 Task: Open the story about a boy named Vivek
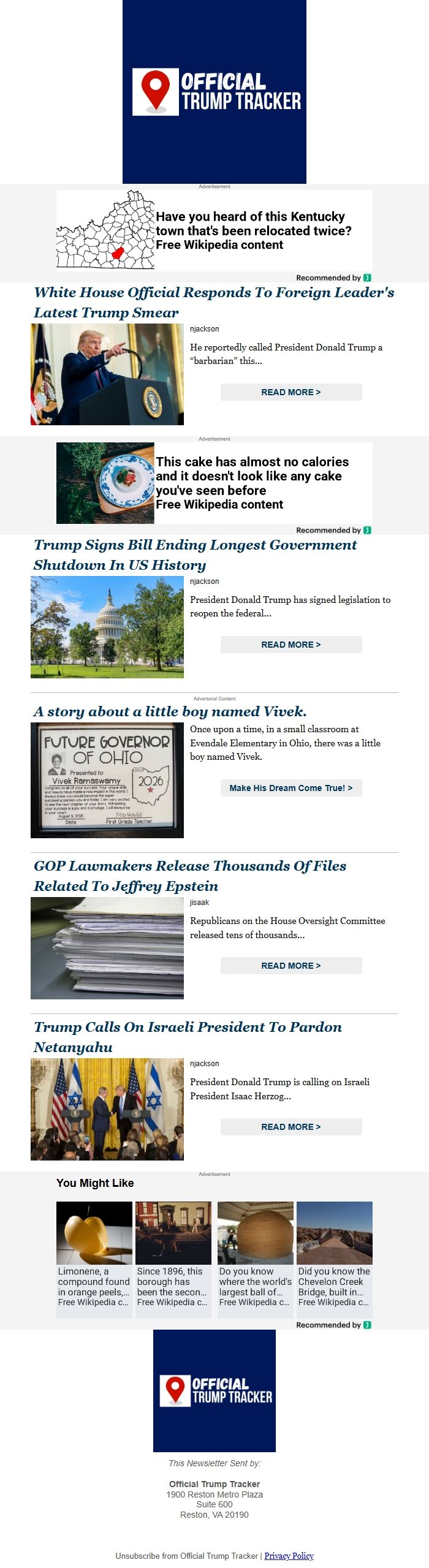[x=170, y=711]
